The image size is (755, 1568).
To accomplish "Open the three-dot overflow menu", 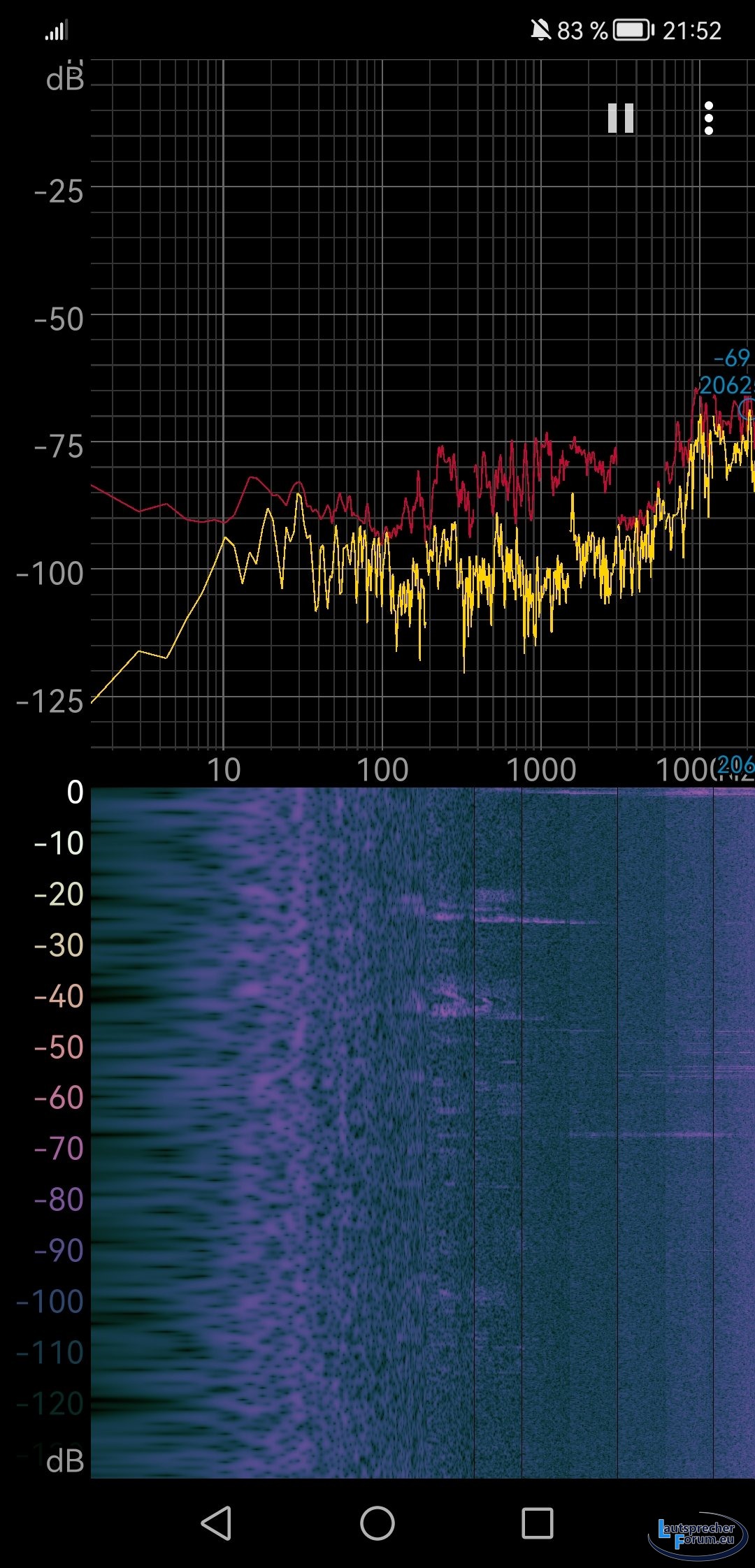I will click(x=708, y=118).
